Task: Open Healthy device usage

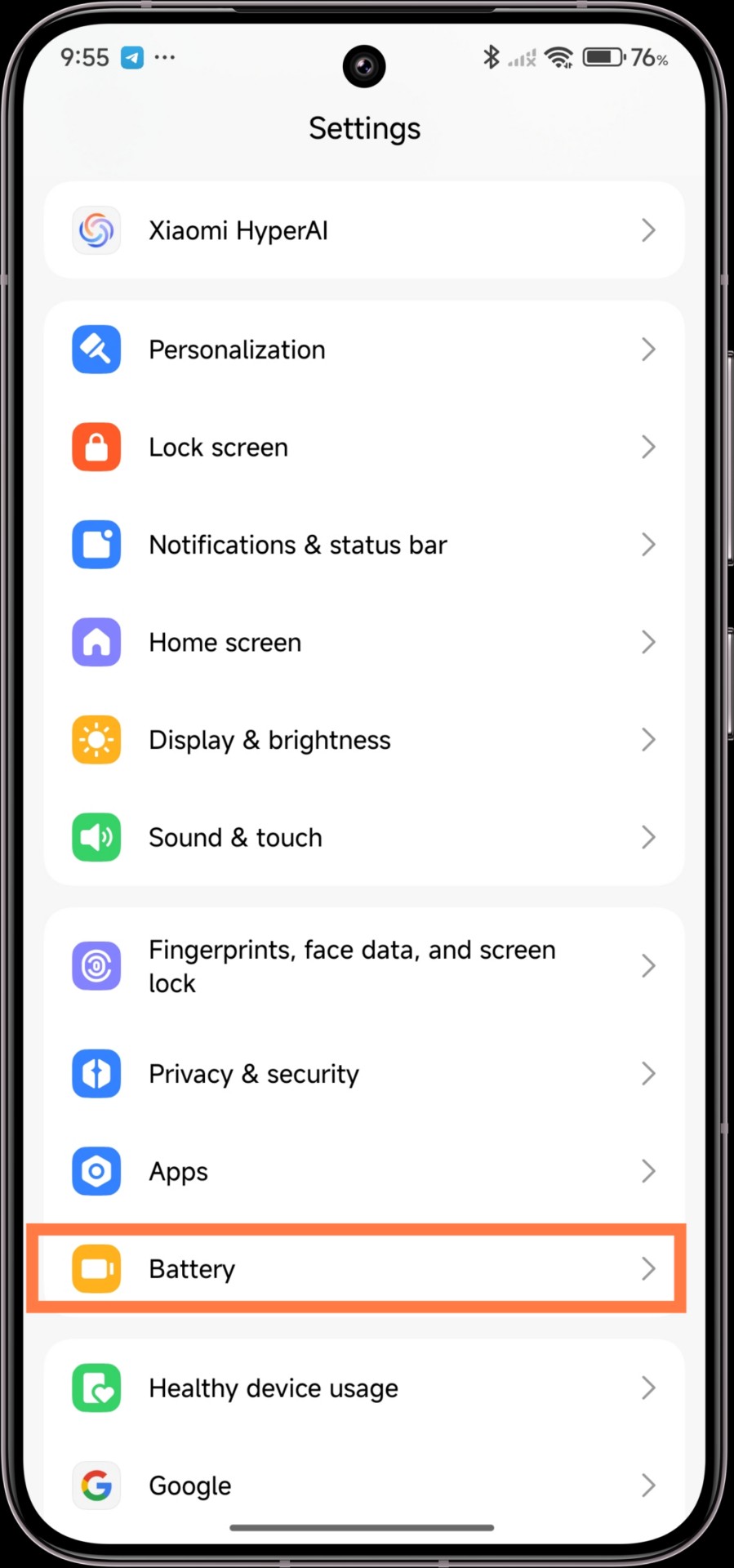Action: pyautogui.click(x=364, y=1388)
